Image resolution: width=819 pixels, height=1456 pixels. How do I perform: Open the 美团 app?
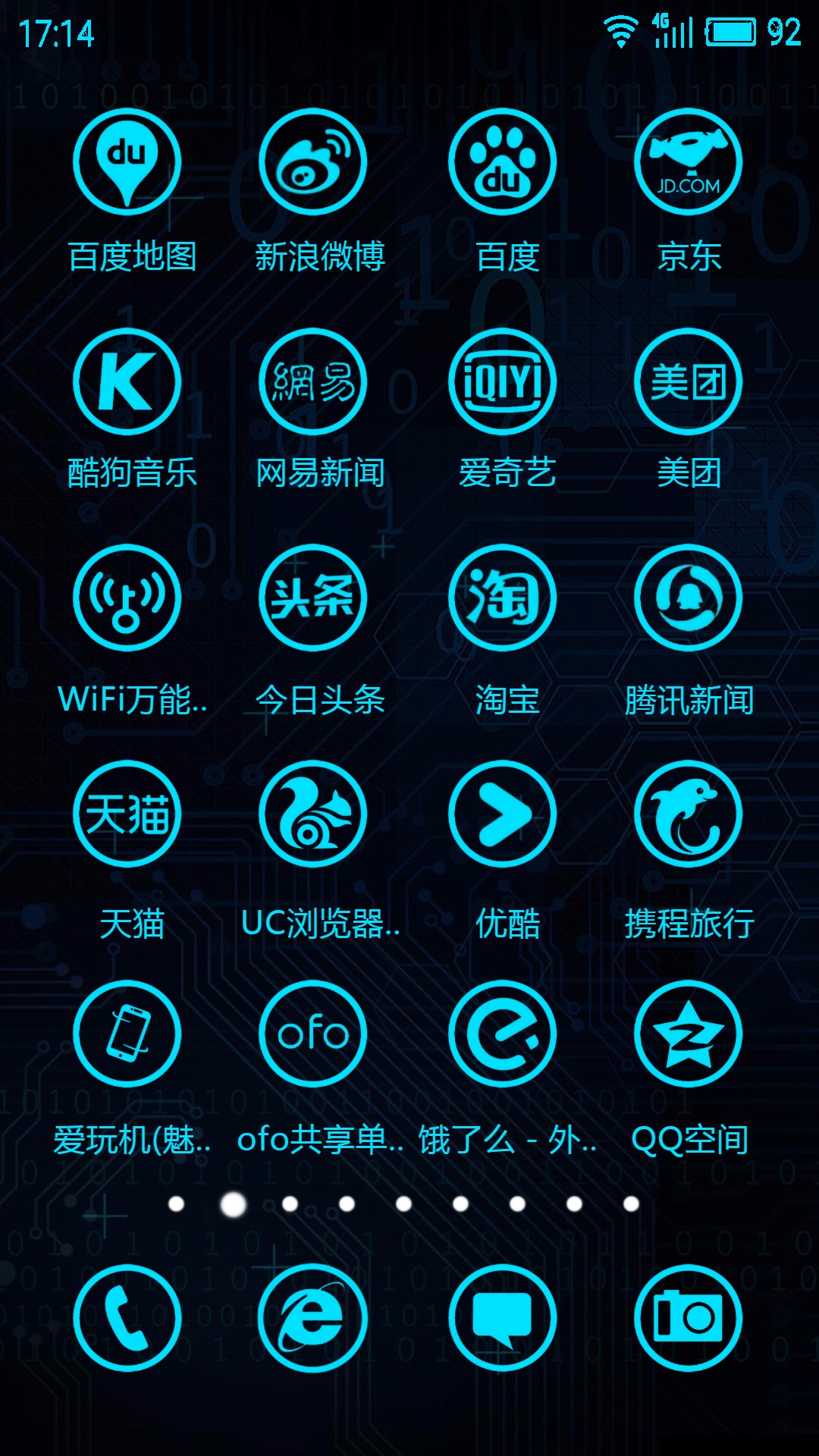coord(688,381)
